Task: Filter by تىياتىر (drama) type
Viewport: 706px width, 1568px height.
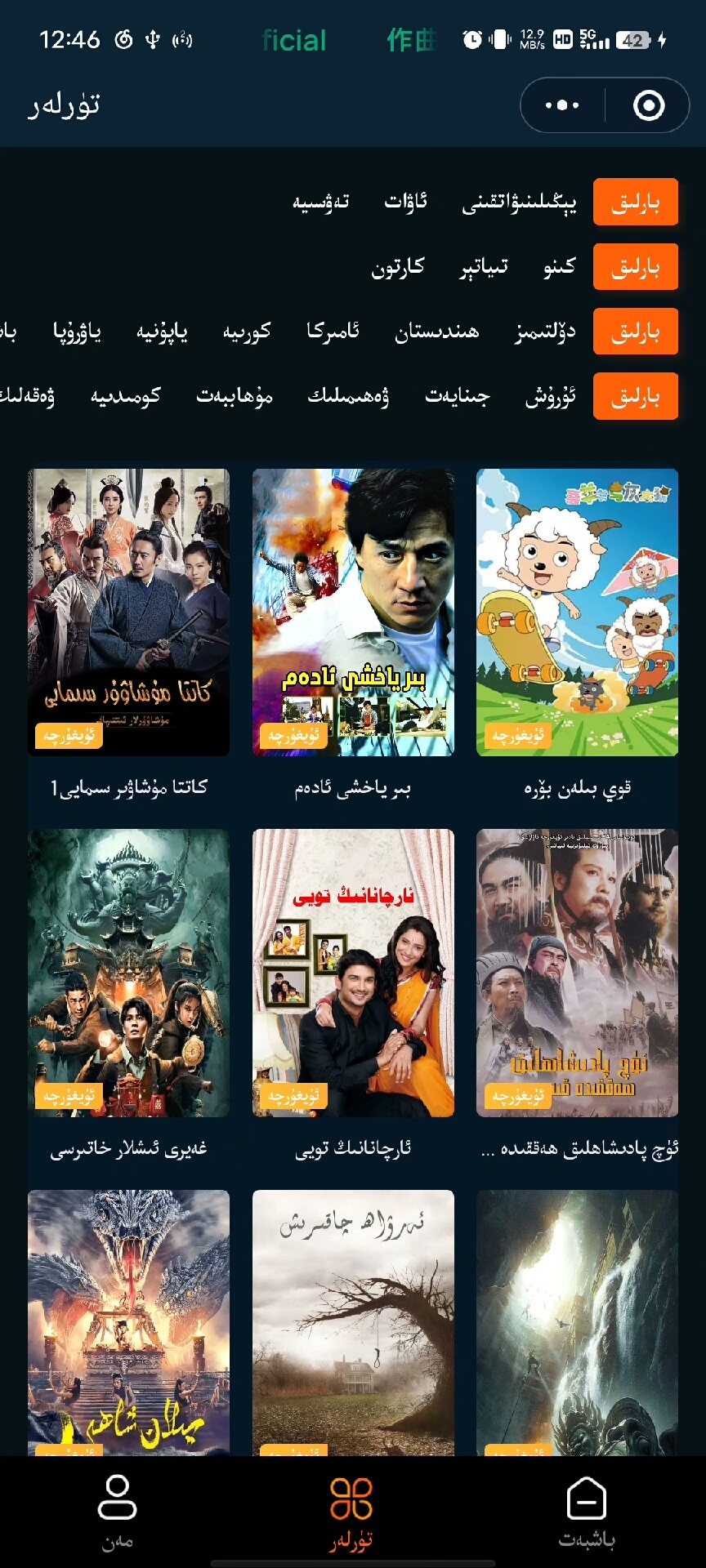Action: pos(484,266)
